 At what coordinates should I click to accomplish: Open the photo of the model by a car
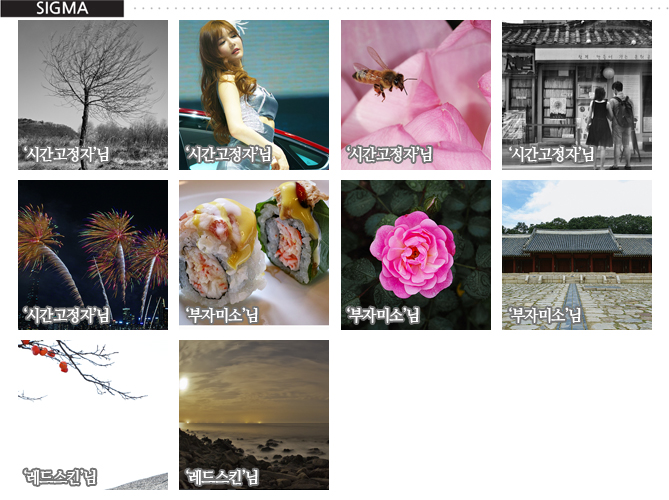click(x=254, y=94)
